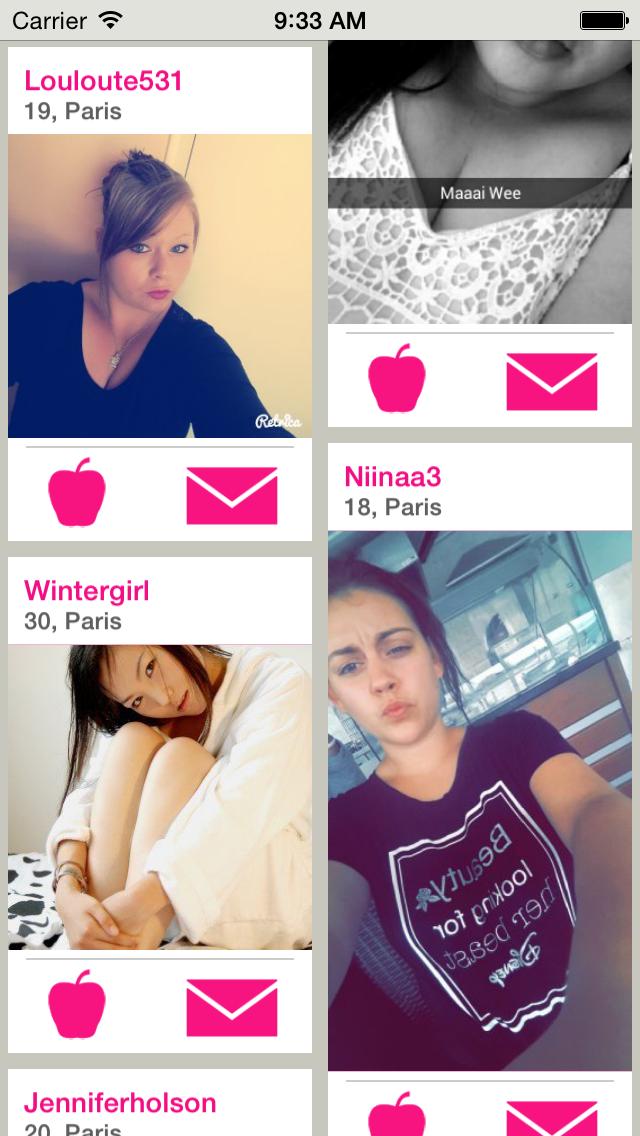
Task: Tap the apple icon under Wintergirl
Action: (x=77, y=1003)
